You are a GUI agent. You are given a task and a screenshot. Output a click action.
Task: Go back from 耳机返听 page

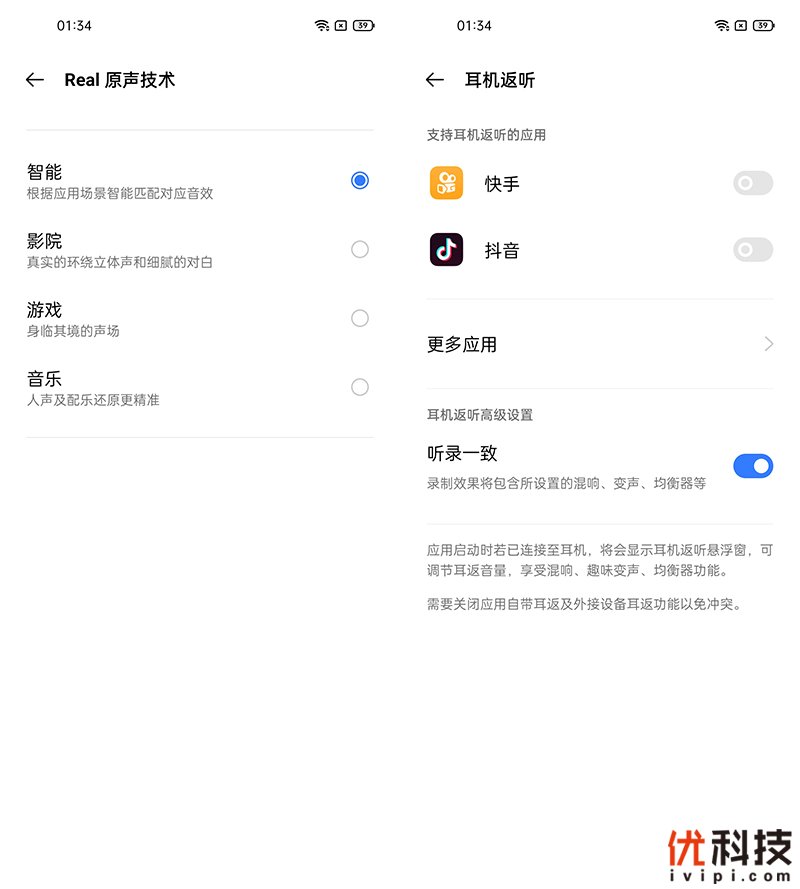pos(435,80)
